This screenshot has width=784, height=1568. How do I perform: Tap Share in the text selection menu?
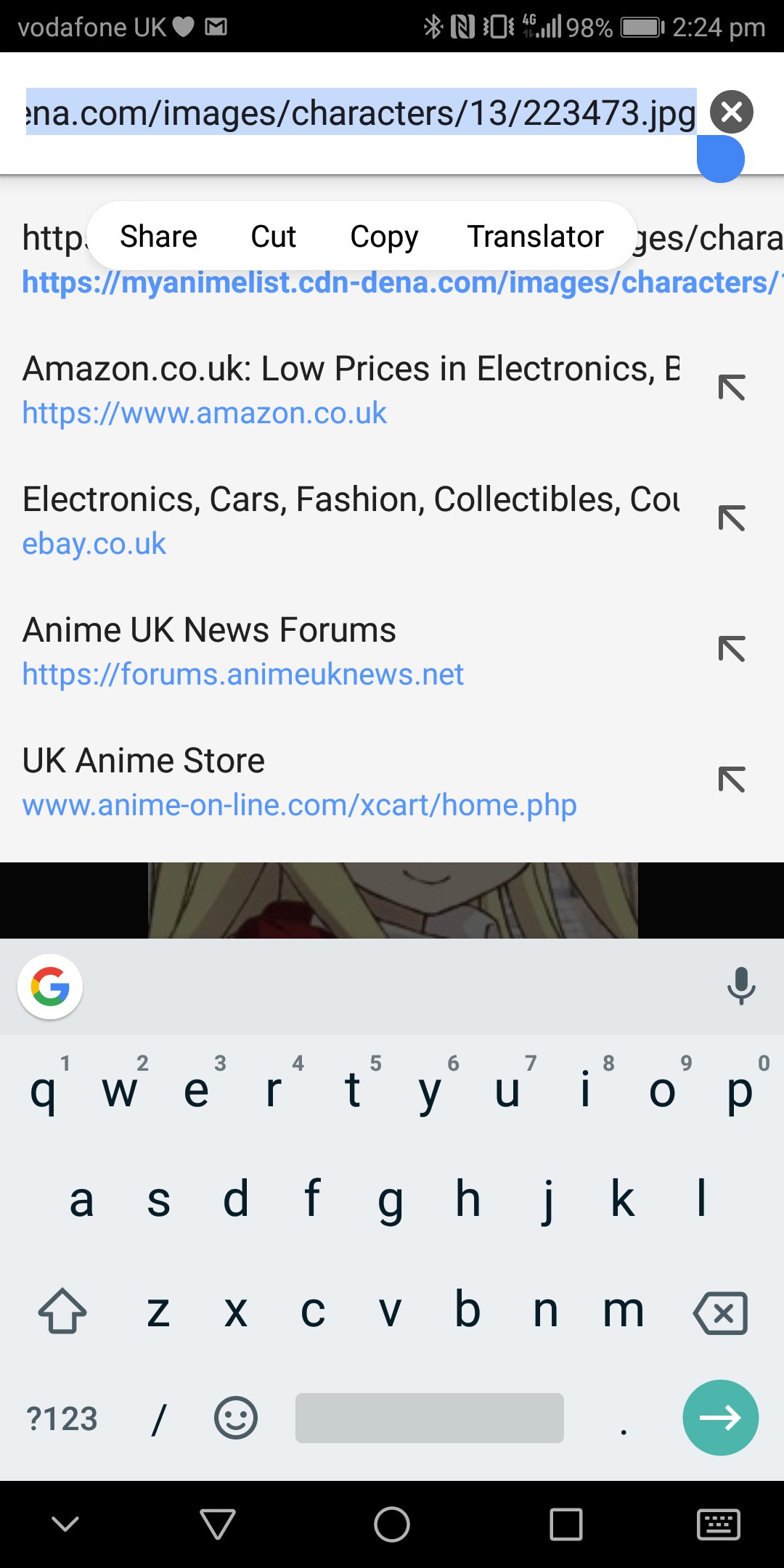pyautogui.click(x=158, y=237)
